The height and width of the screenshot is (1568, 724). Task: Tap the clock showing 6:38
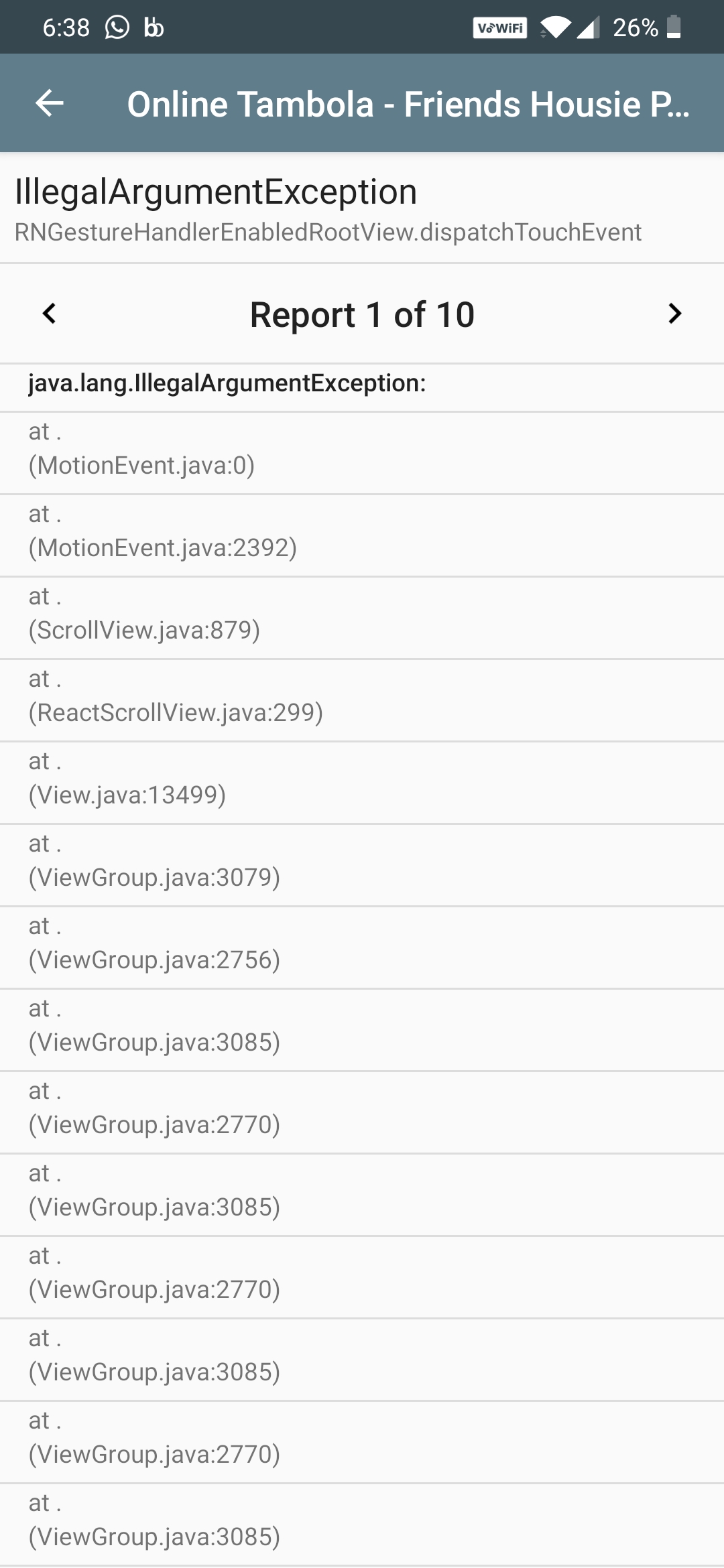(x=65, y=27)
